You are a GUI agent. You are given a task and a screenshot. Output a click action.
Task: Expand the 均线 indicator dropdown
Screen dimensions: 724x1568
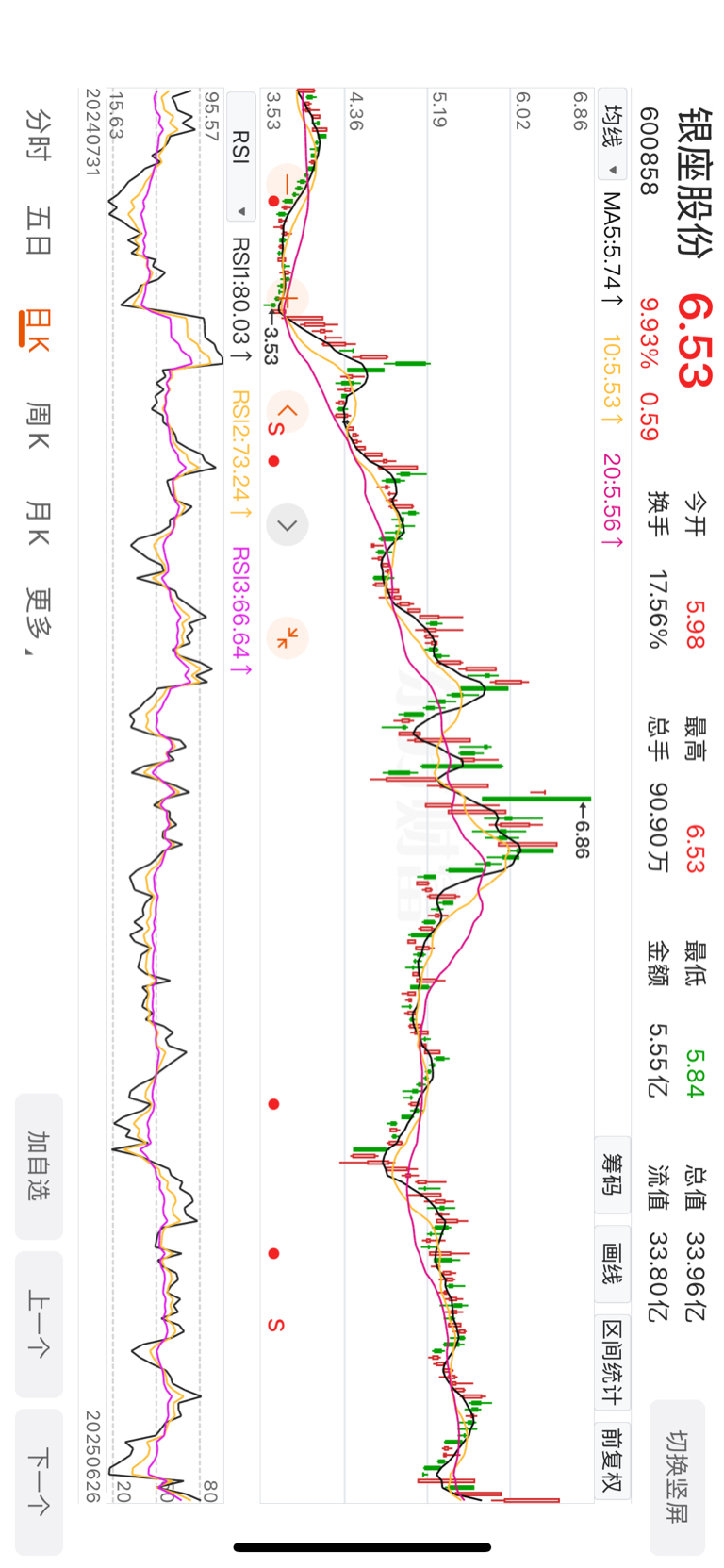(x=613, y=140)
